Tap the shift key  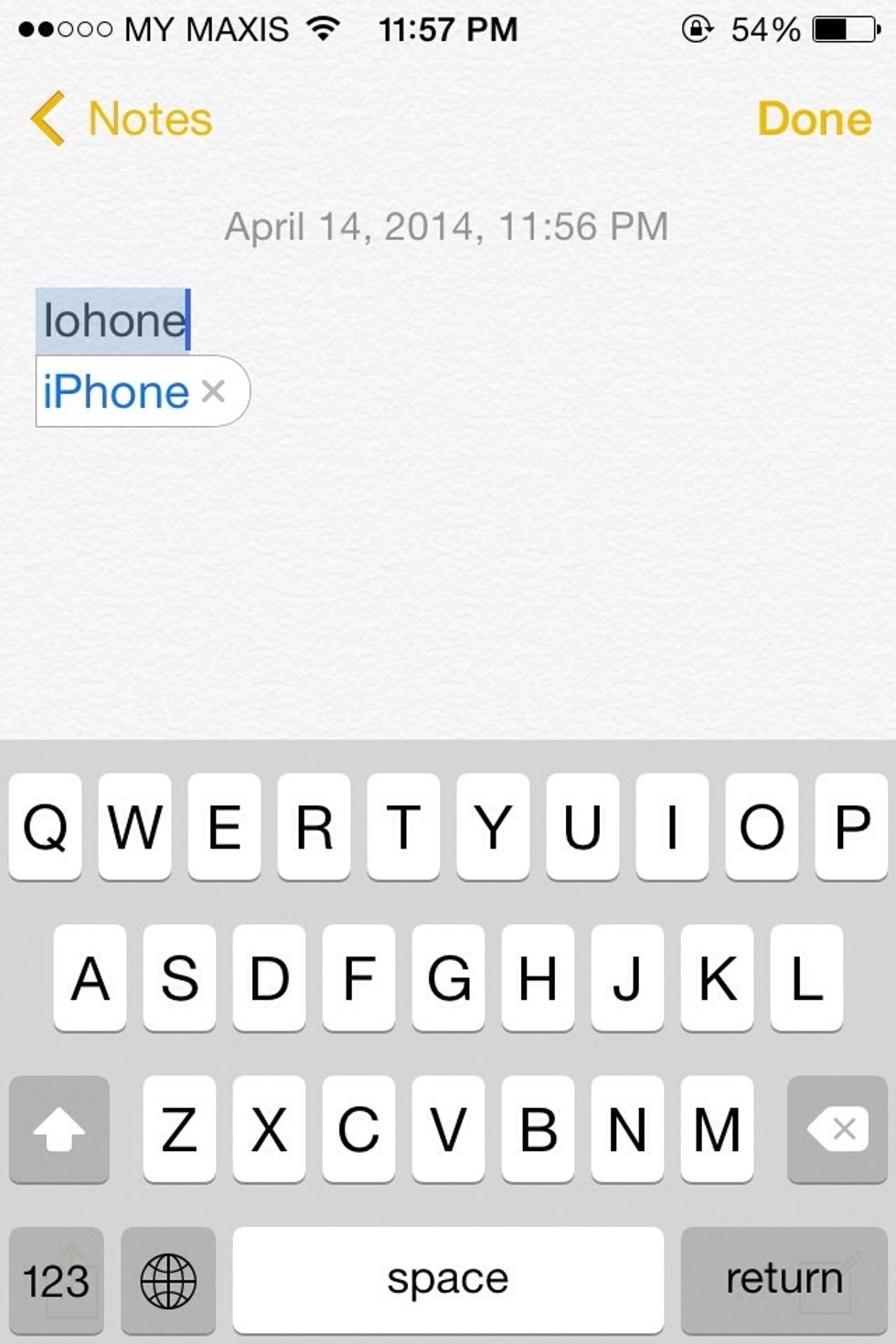(x=59, y=1129)
